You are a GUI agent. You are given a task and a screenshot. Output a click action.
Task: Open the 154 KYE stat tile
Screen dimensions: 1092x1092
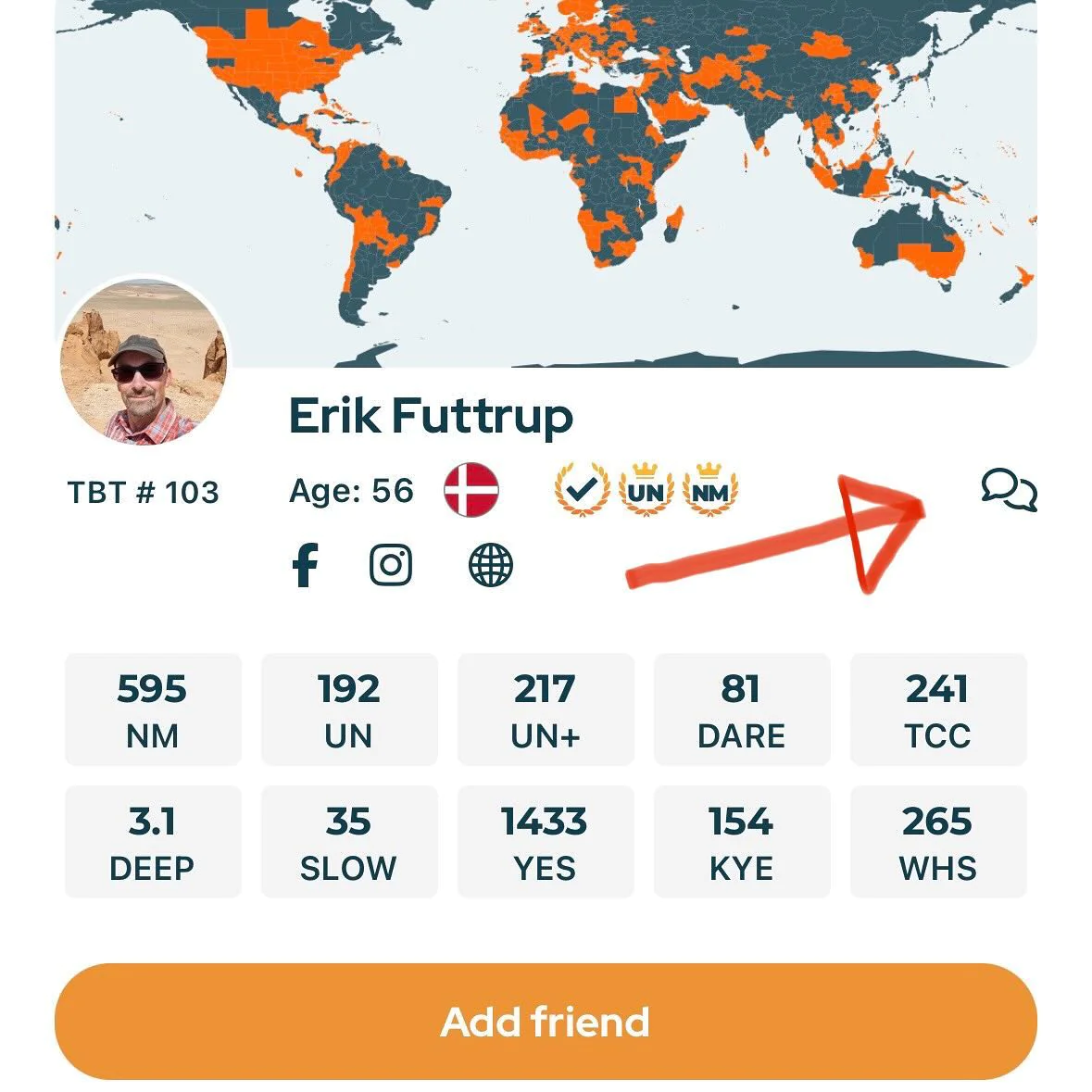click(741, 842)
